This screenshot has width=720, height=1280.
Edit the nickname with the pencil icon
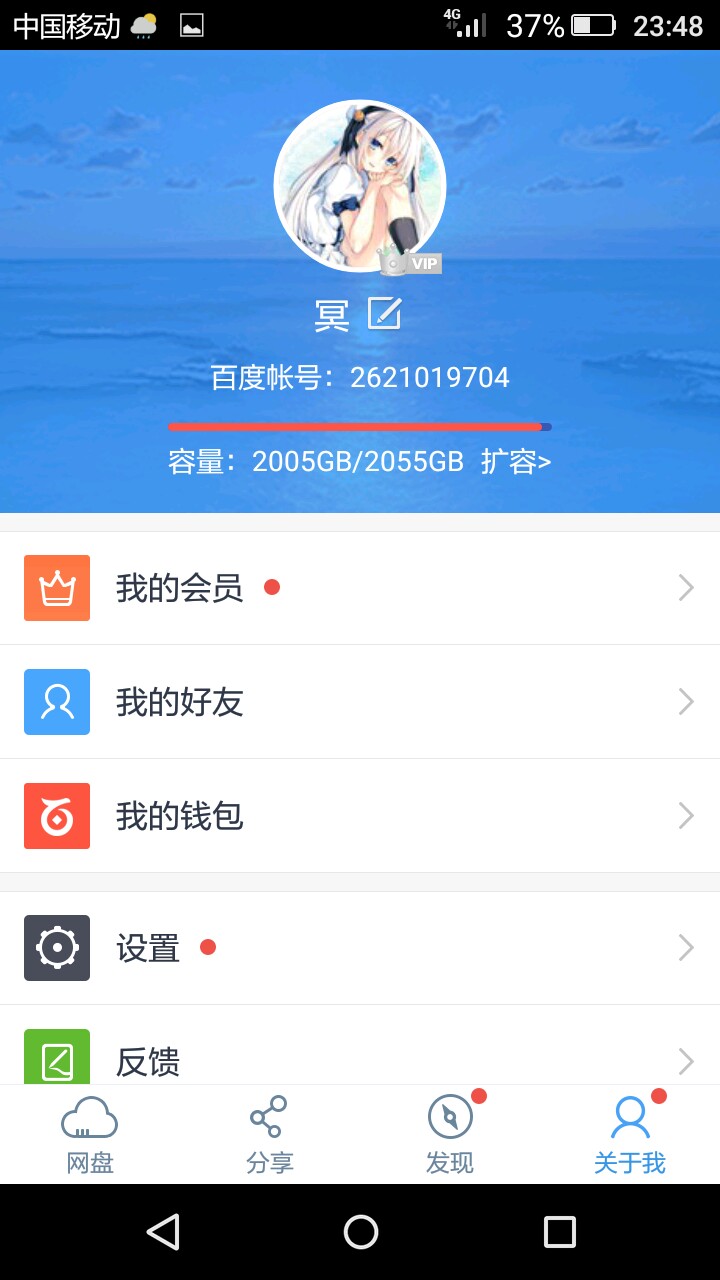coord(385,314)
